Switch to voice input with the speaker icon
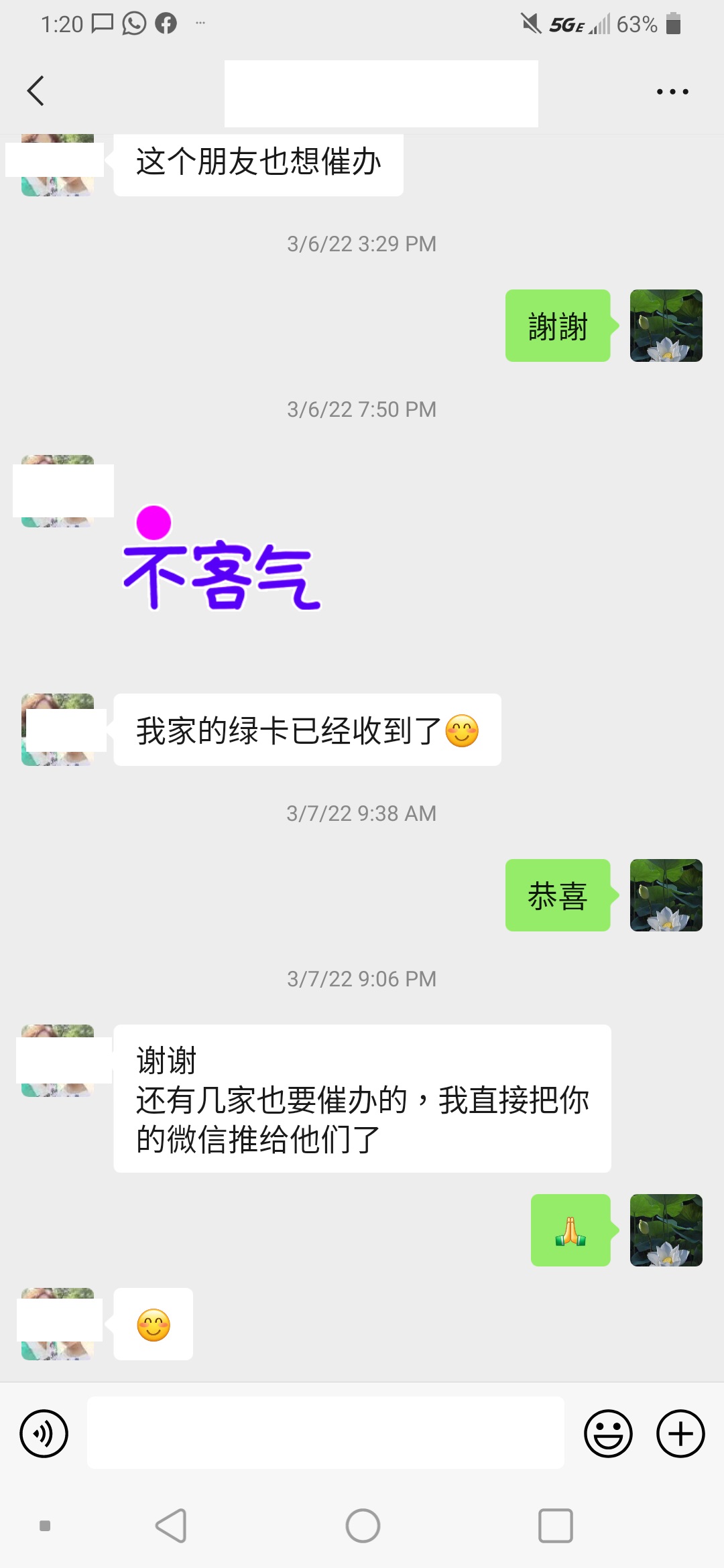Screen dimensions: 724x1568 click(x=44, y=1432)
